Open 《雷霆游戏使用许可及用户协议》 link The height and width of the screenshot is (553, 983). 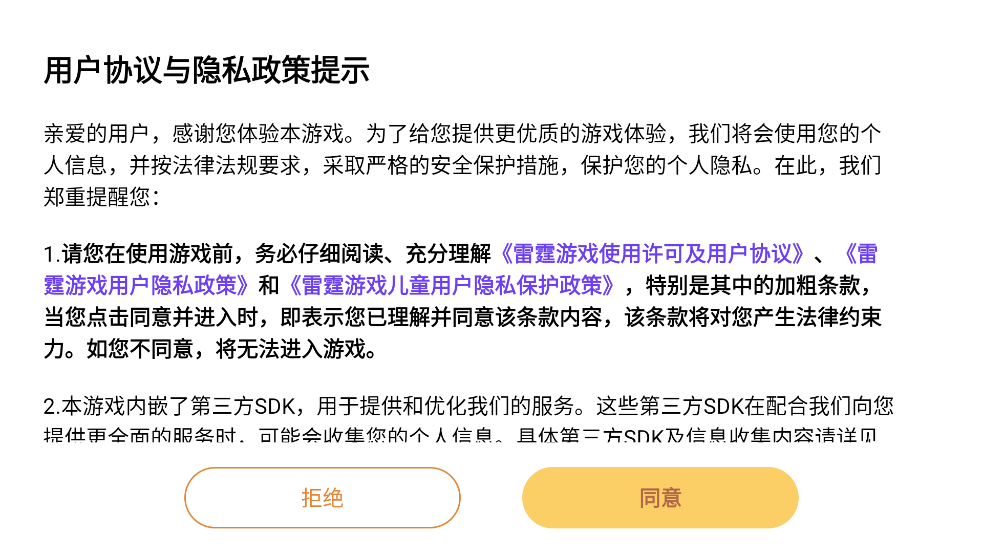click(x=652, y=253)
